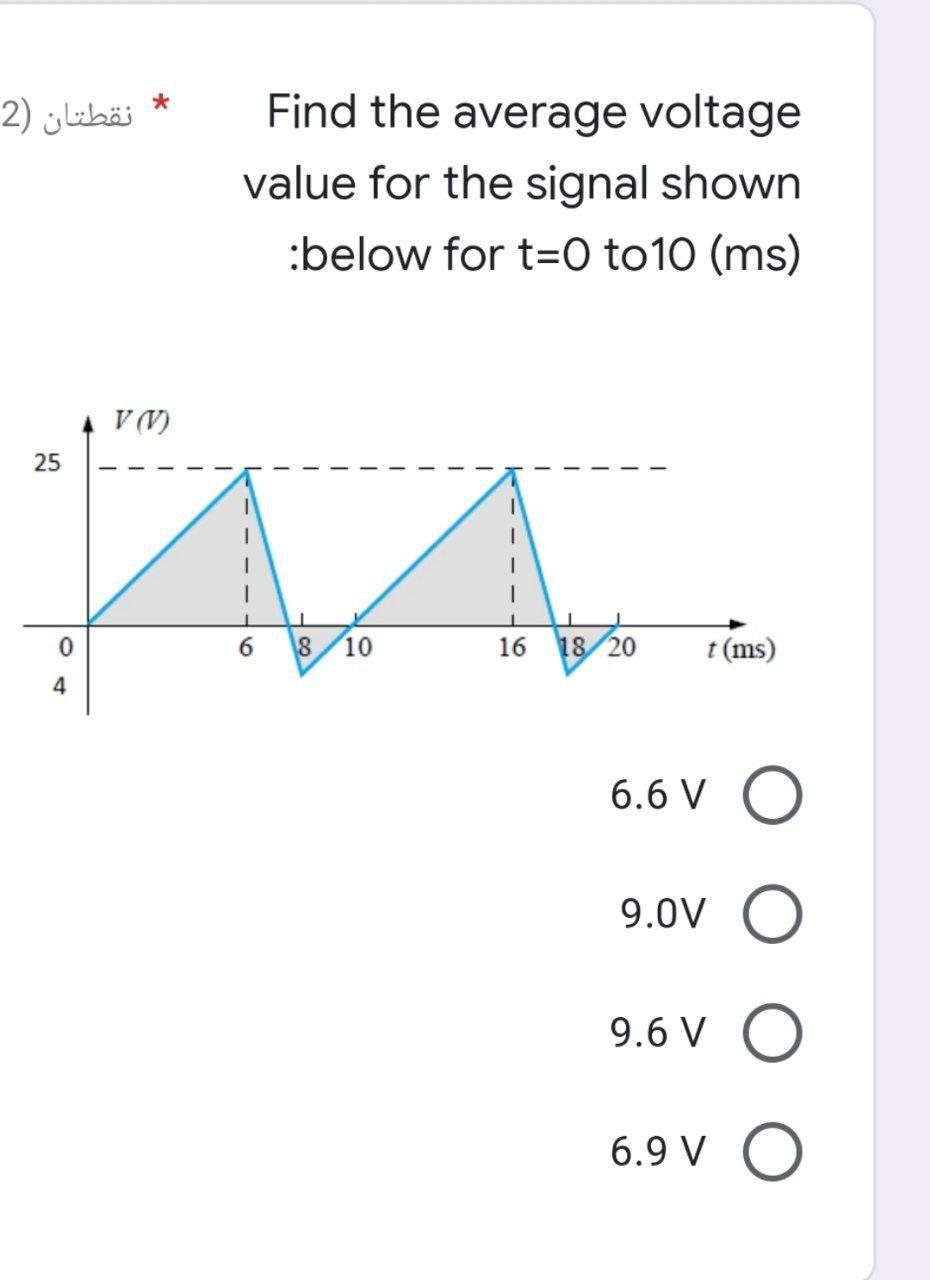Click the 16 tick label on the graph

(512, 645)
